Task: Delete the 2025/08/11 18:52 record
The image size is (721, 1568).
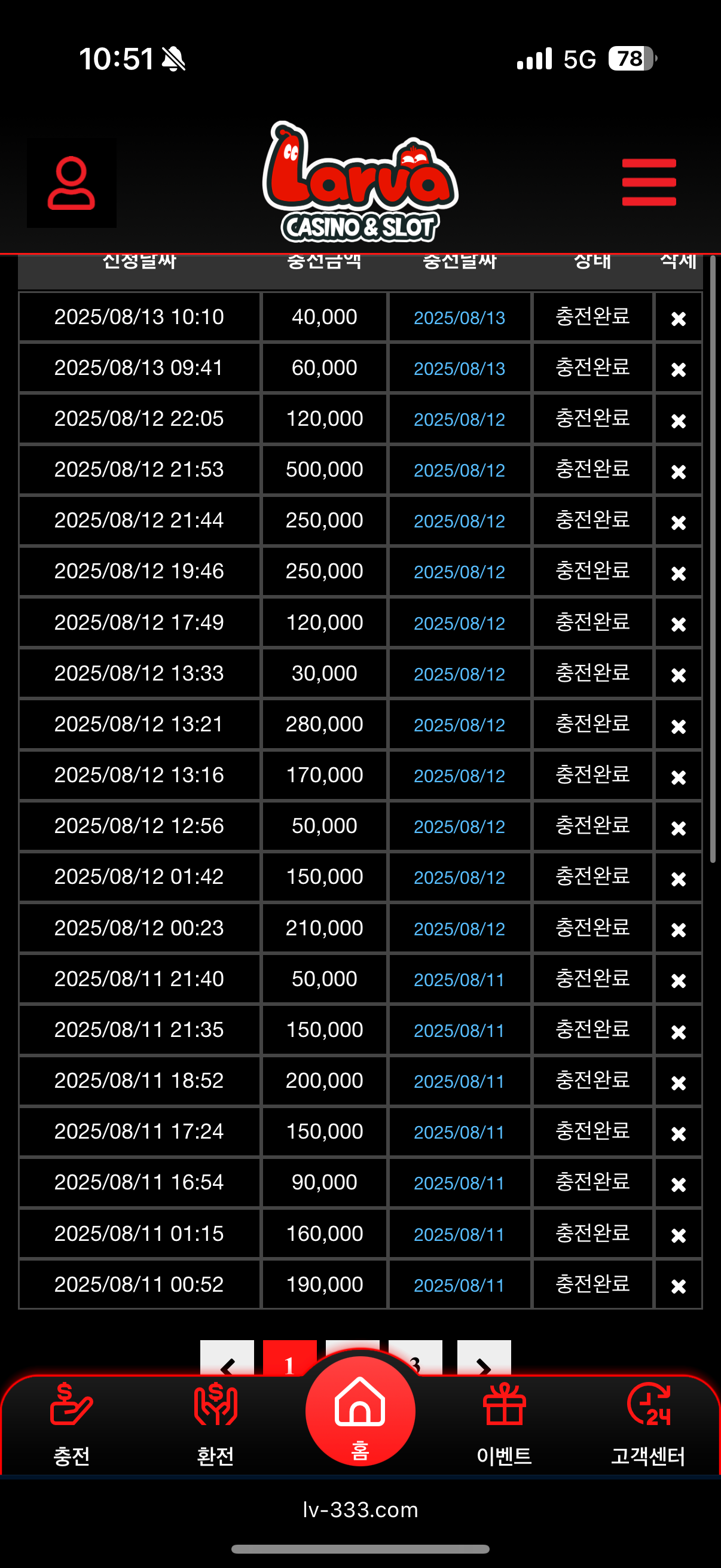Action: tap(678, 1082)
